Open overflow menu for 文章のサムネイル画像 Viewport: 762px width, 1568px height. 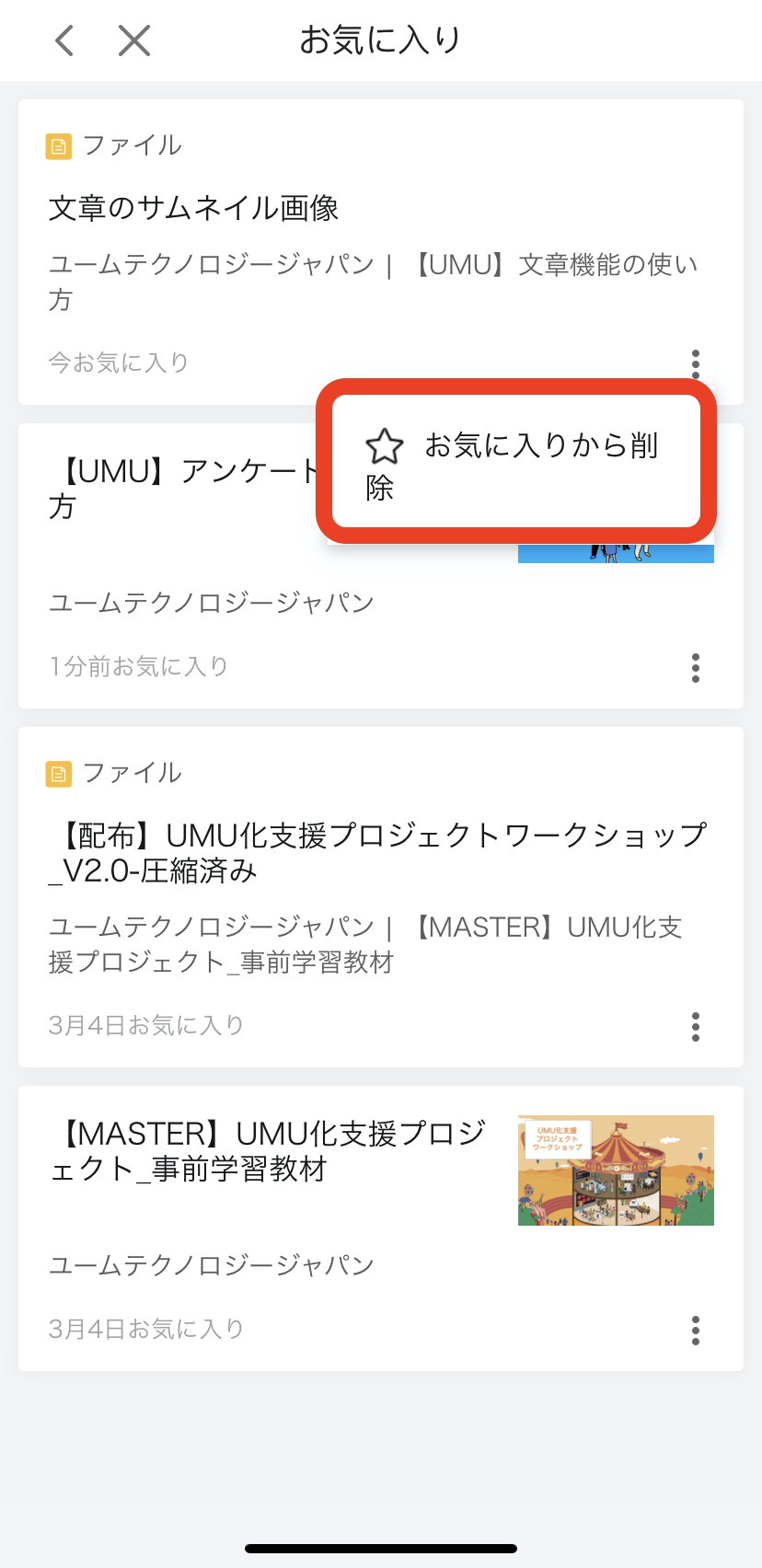(696, 363)
